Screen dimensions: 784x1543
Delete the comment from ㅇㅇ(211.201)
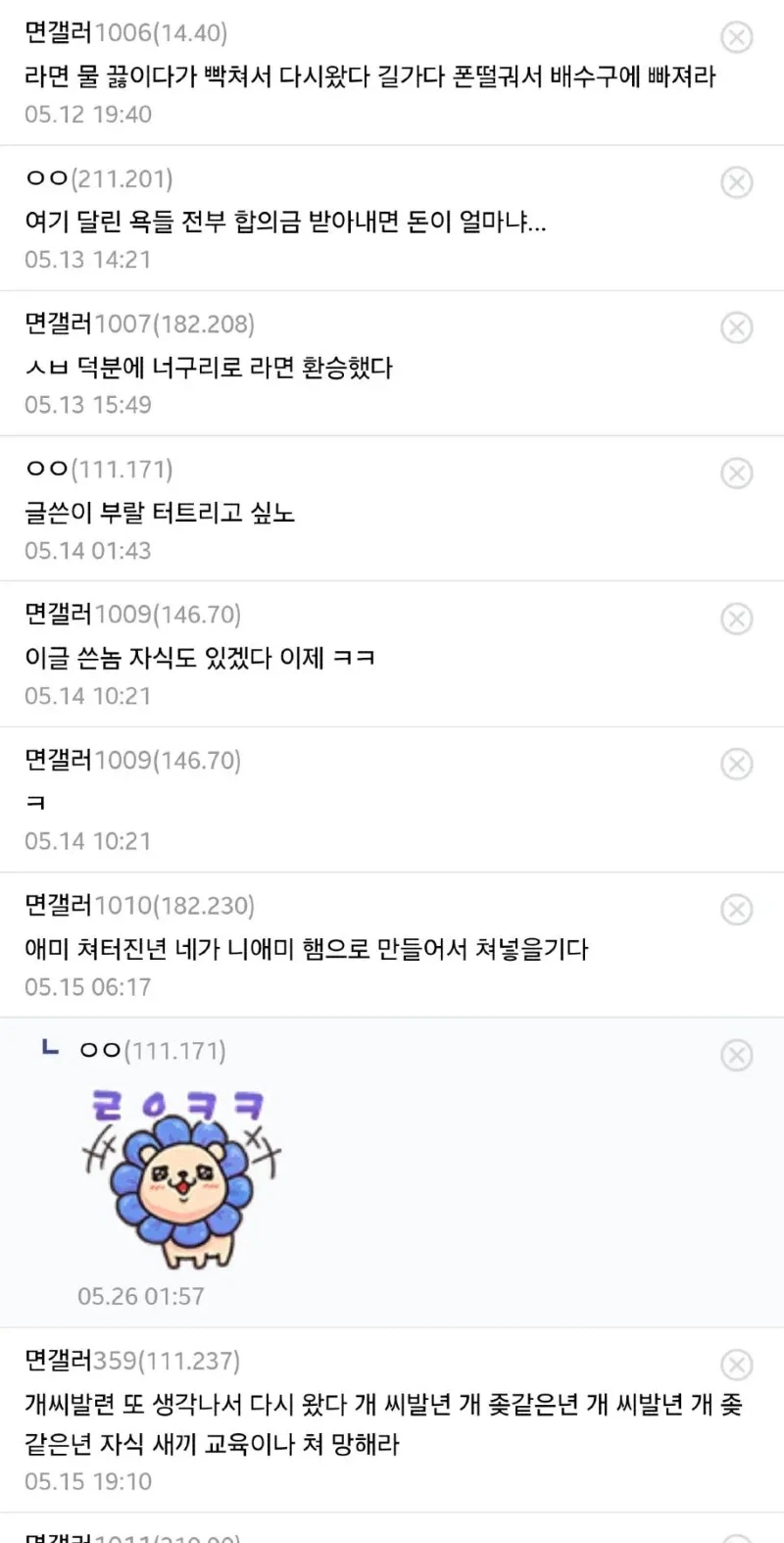point(737,183)
